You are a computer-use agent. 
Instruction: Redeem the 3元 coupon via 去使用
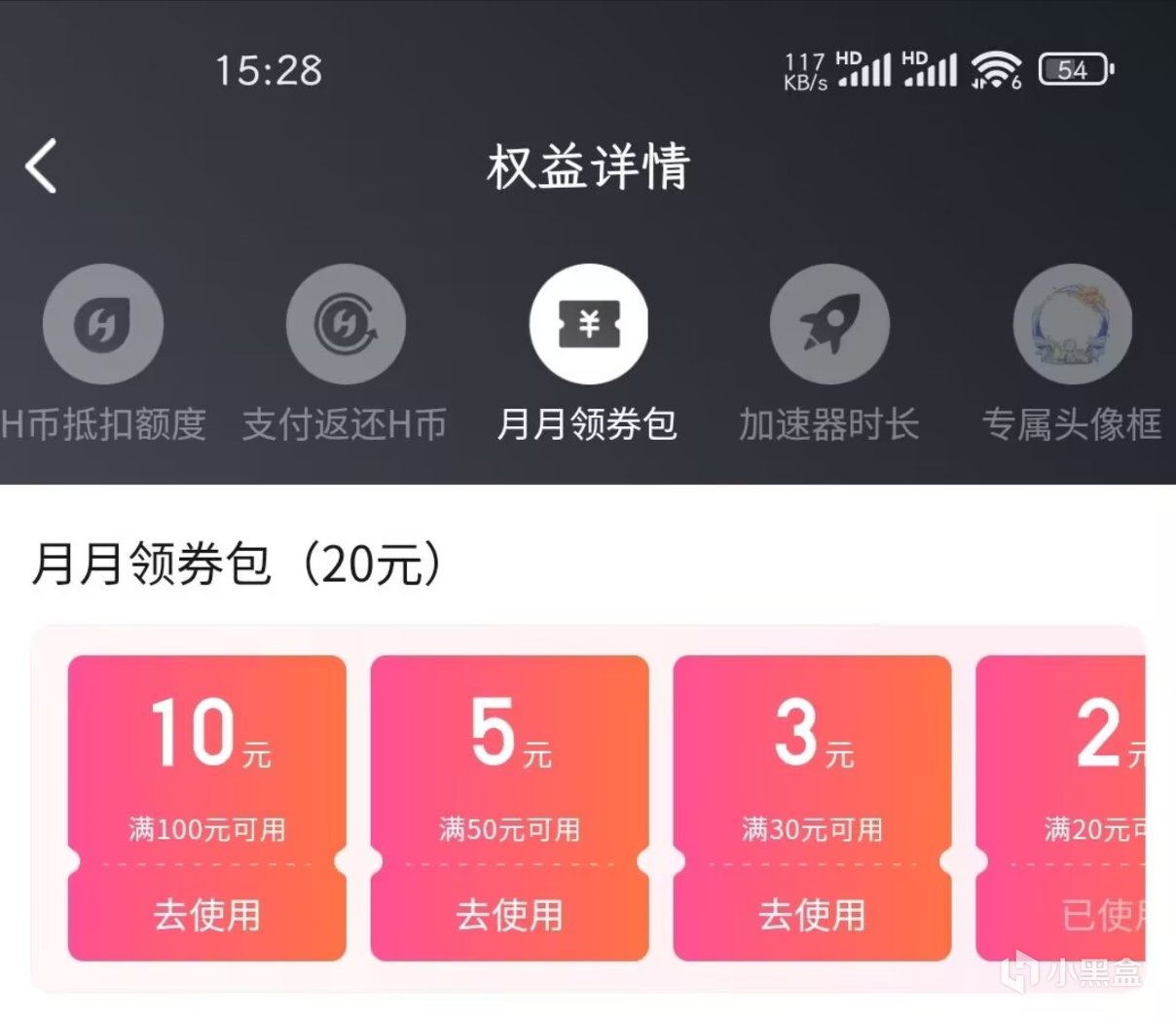coord(812,914)
